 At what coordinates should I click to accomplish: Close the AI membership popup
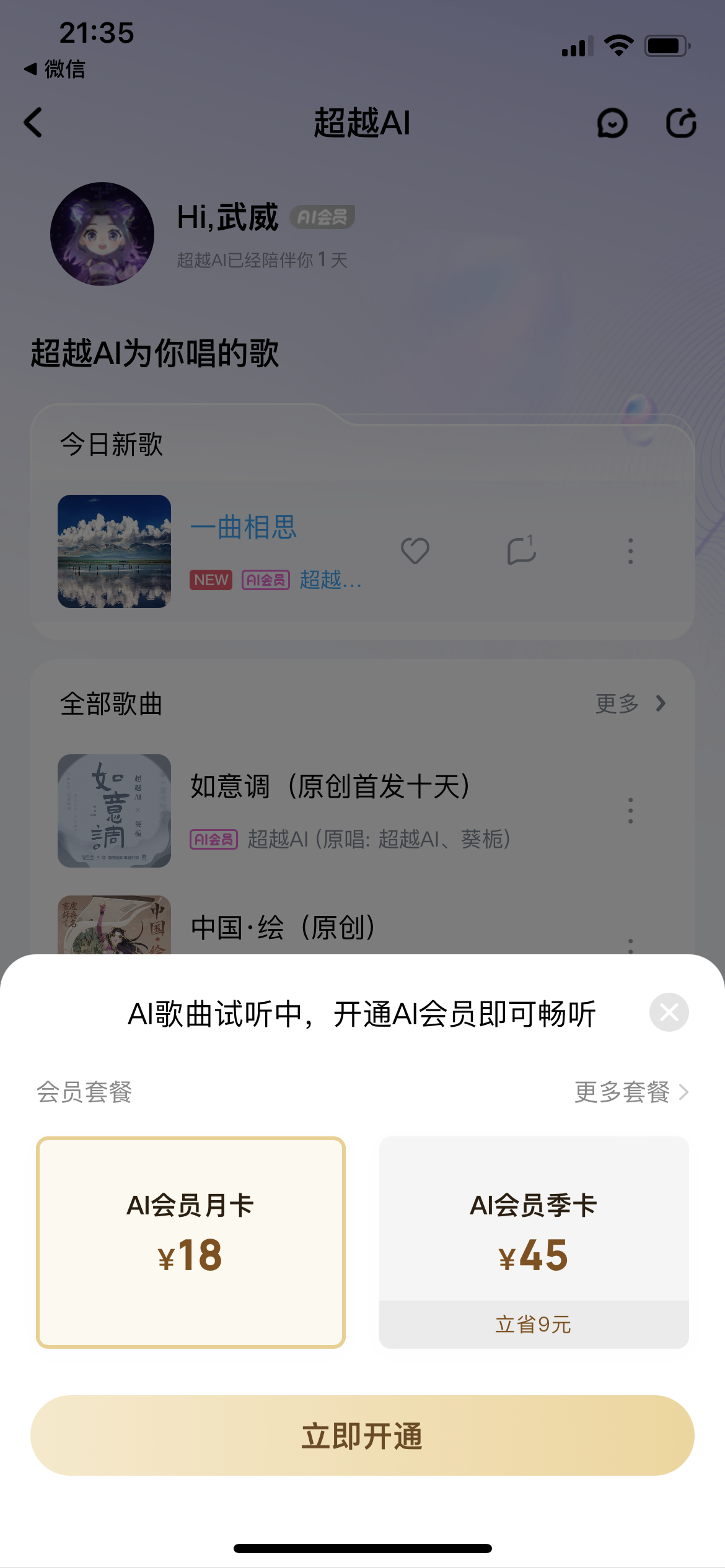coord(669,1013)
